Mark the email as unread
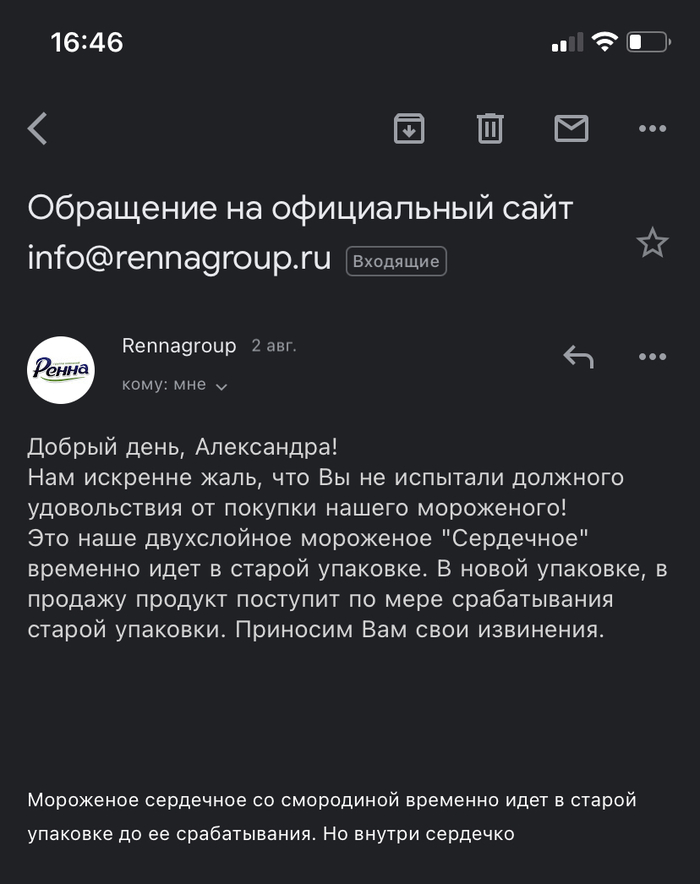Screen dimensions: 700x884 point(571,128)
